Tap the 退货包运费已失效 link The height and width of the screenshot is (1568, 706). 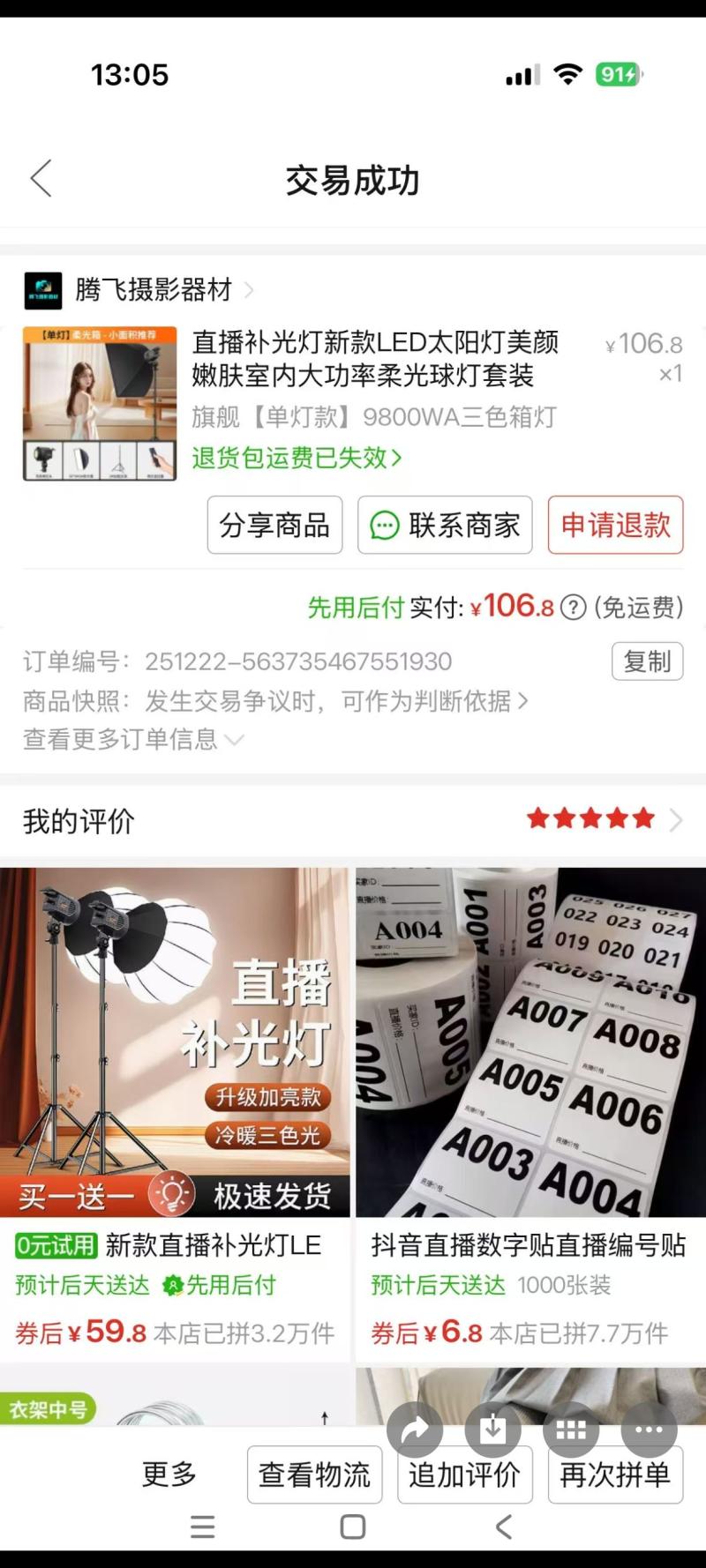tap(297, 458)
